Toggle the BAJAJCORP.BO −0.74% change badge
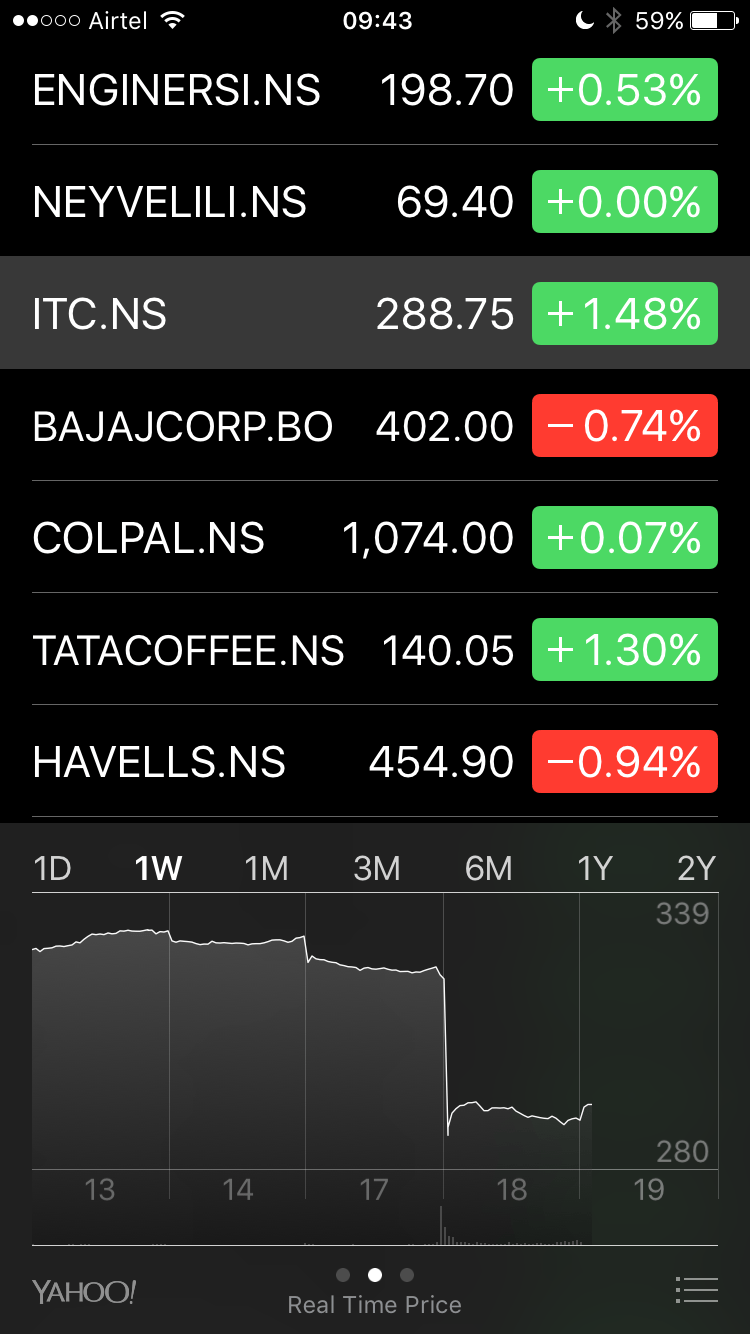 (624, 427)
